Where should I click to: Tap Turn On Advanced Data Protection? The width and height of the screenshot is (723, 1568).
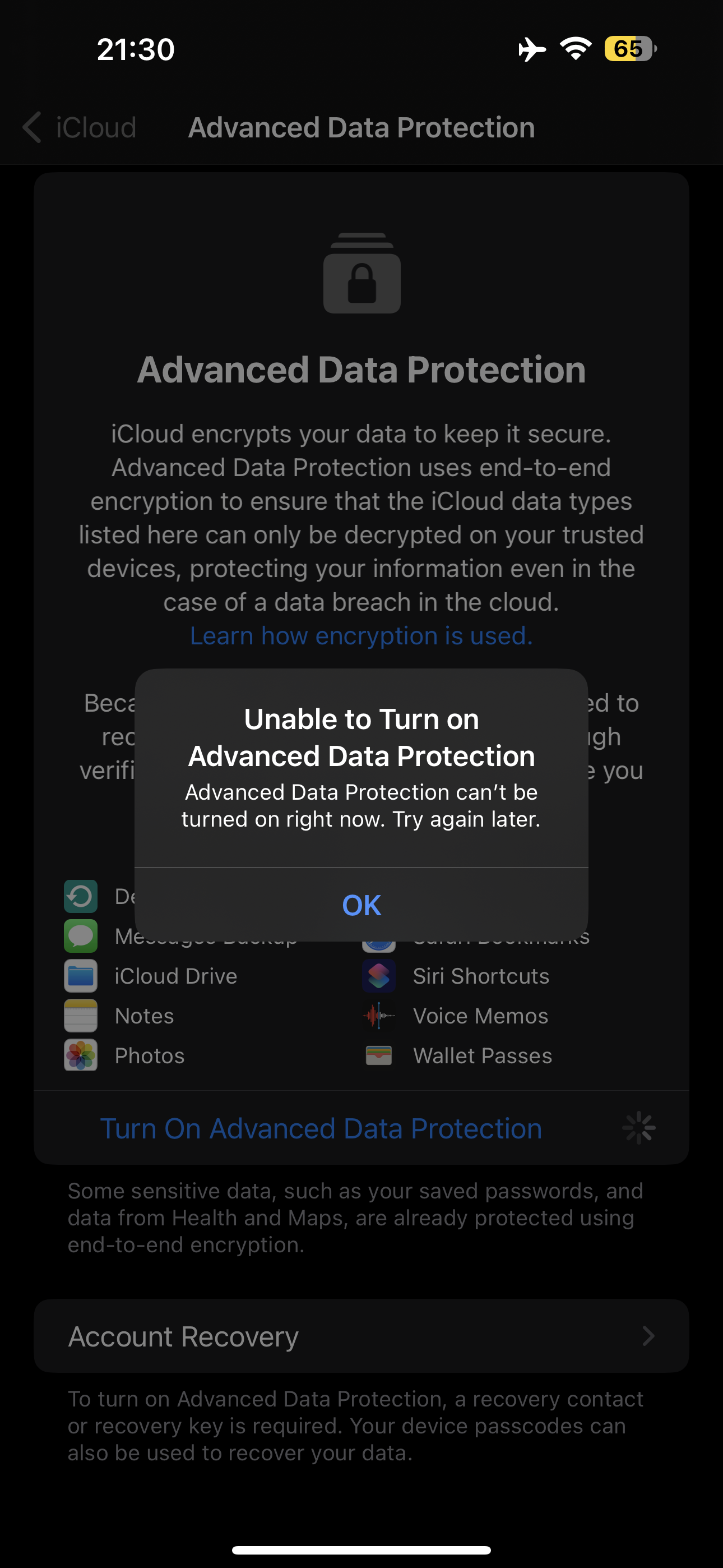click(x=321, y=1128)
